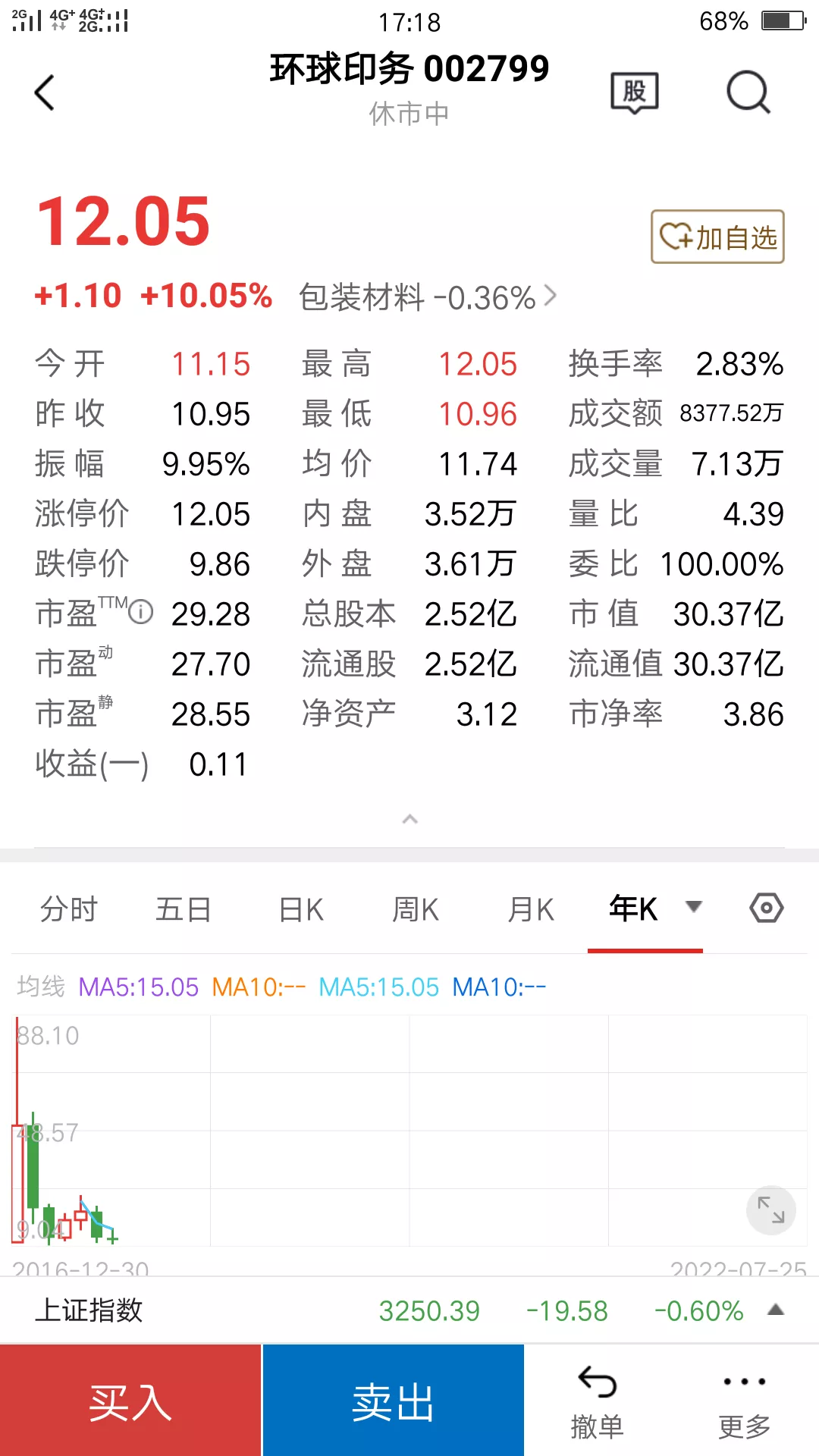The height and width of the screenshot is (1456, 819).
Task: Open the 年K period dropdown
Action: click(693, 907)
